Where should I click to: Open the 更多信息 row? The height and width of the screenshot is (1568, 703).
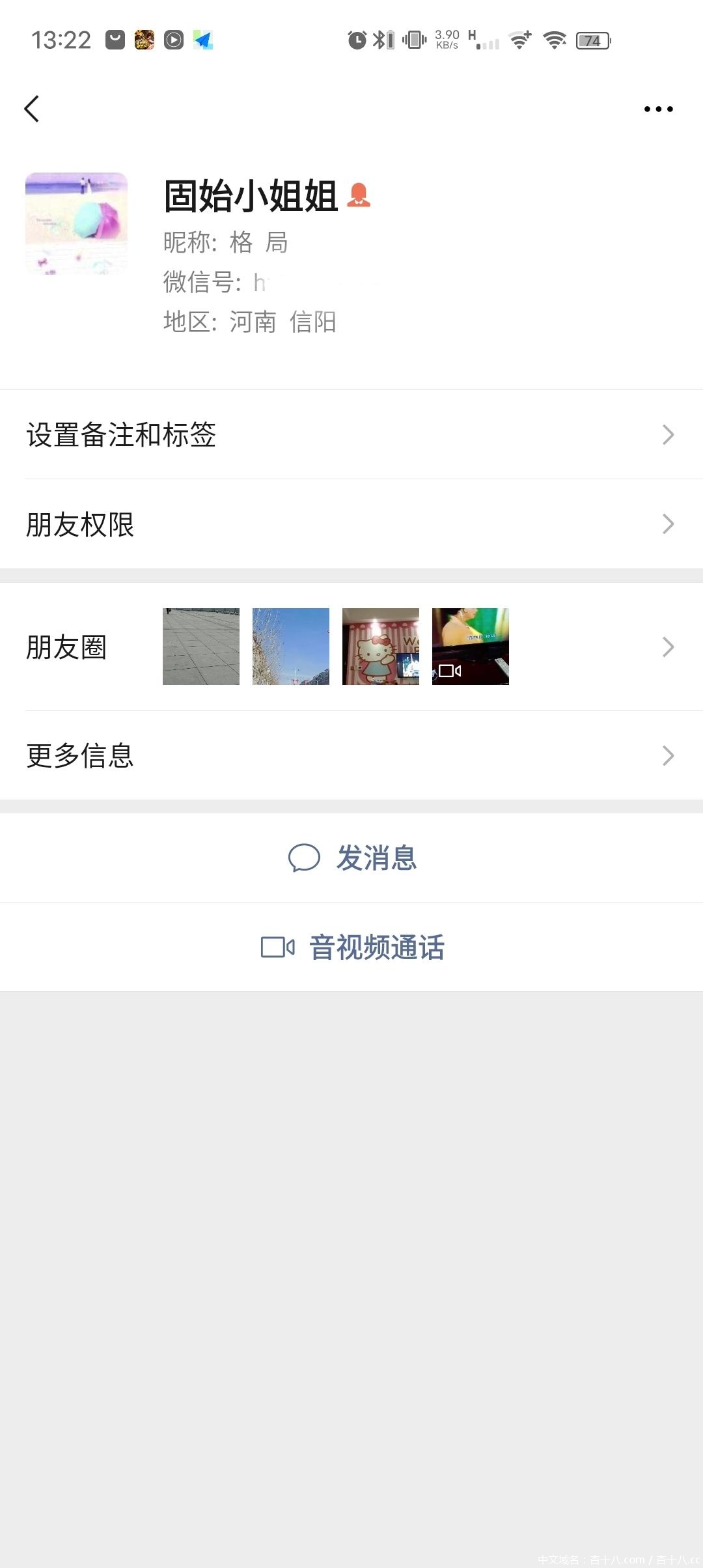pyautogui.click(x=351, y=755)
